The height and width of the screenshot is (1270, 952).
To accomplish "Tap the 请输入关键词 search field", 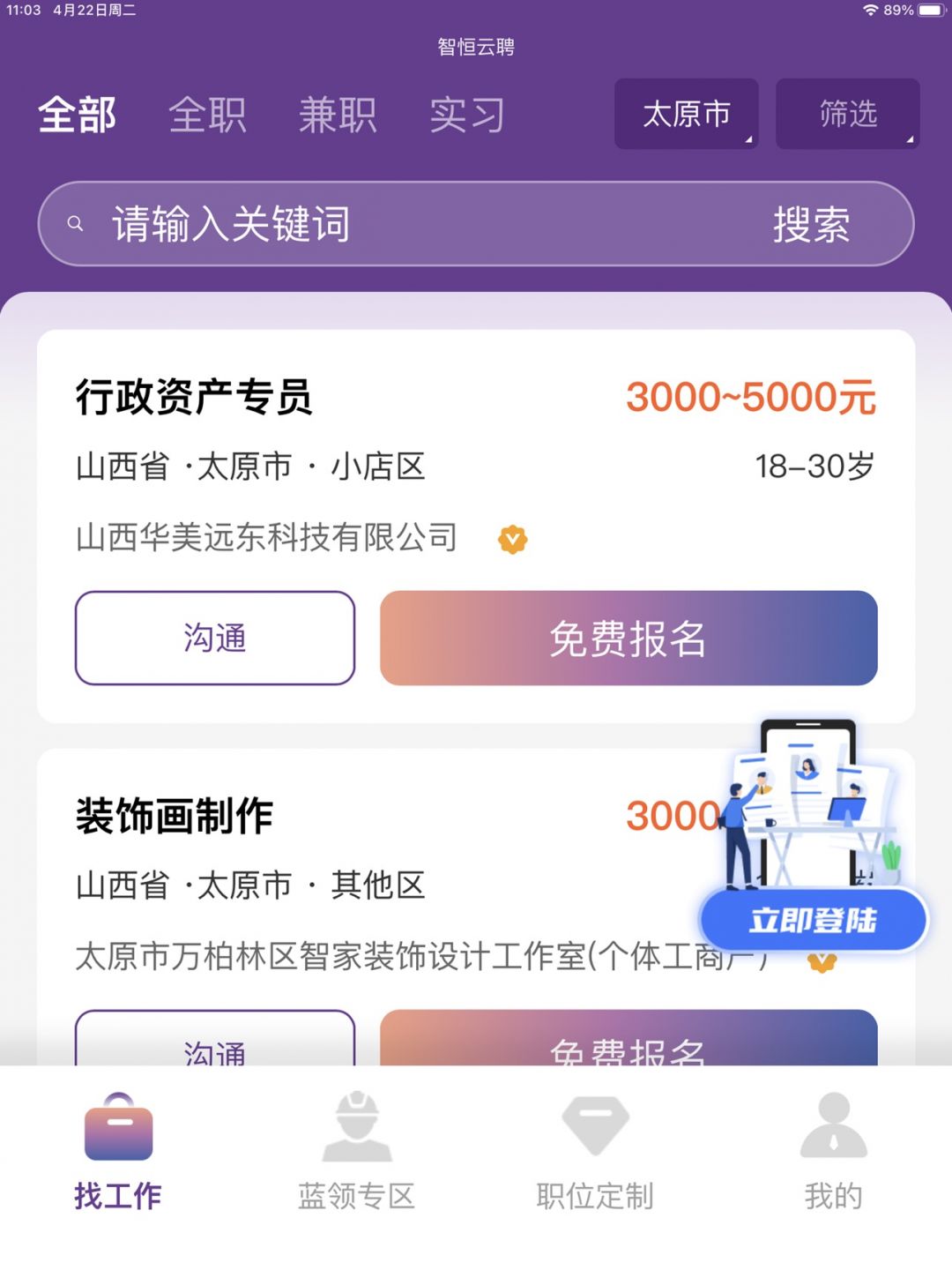I will click(397, 224).
